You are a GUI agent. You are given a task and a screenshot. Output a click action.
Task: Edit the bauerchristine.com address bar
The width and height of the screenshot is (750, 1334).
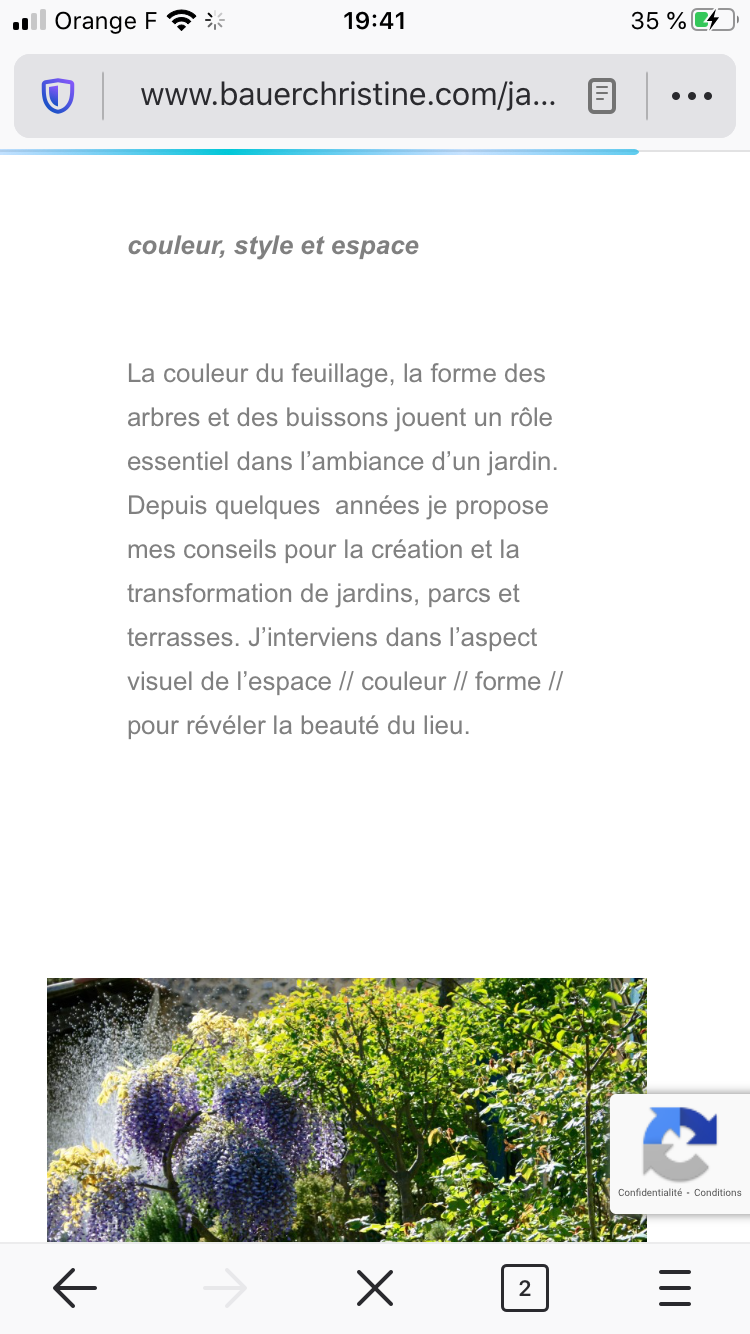coord(348,96)
